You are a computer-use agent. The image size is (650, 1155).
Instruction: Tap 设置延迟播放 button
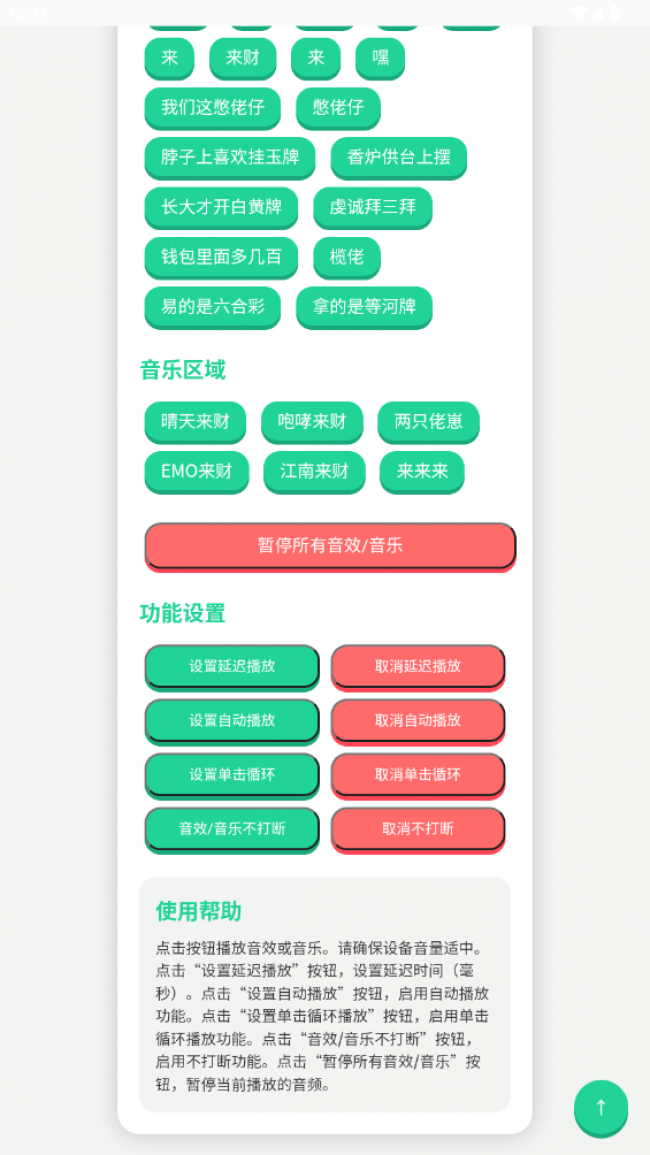(232, 666)
